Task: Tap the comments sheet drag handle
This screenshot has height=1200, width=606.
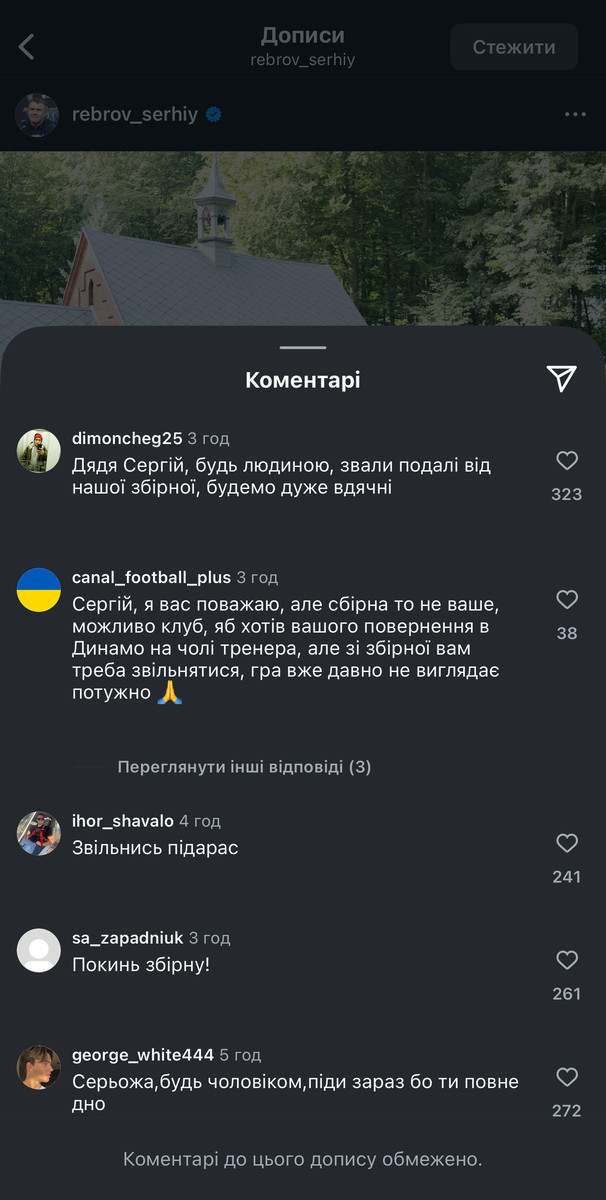Action: tap(303, 347)
